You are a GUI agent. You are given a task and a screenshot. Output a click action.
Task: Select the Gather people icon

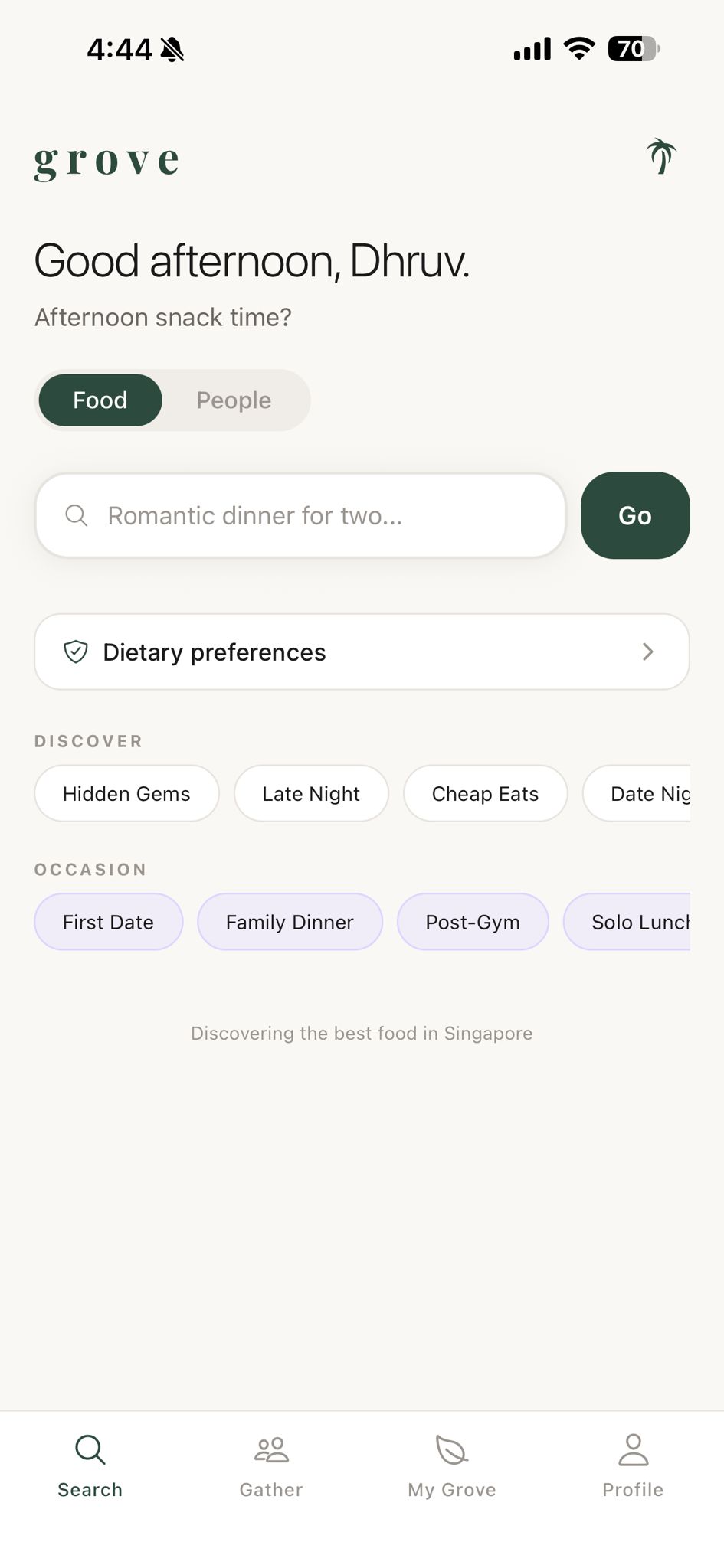coord(270,1447)
